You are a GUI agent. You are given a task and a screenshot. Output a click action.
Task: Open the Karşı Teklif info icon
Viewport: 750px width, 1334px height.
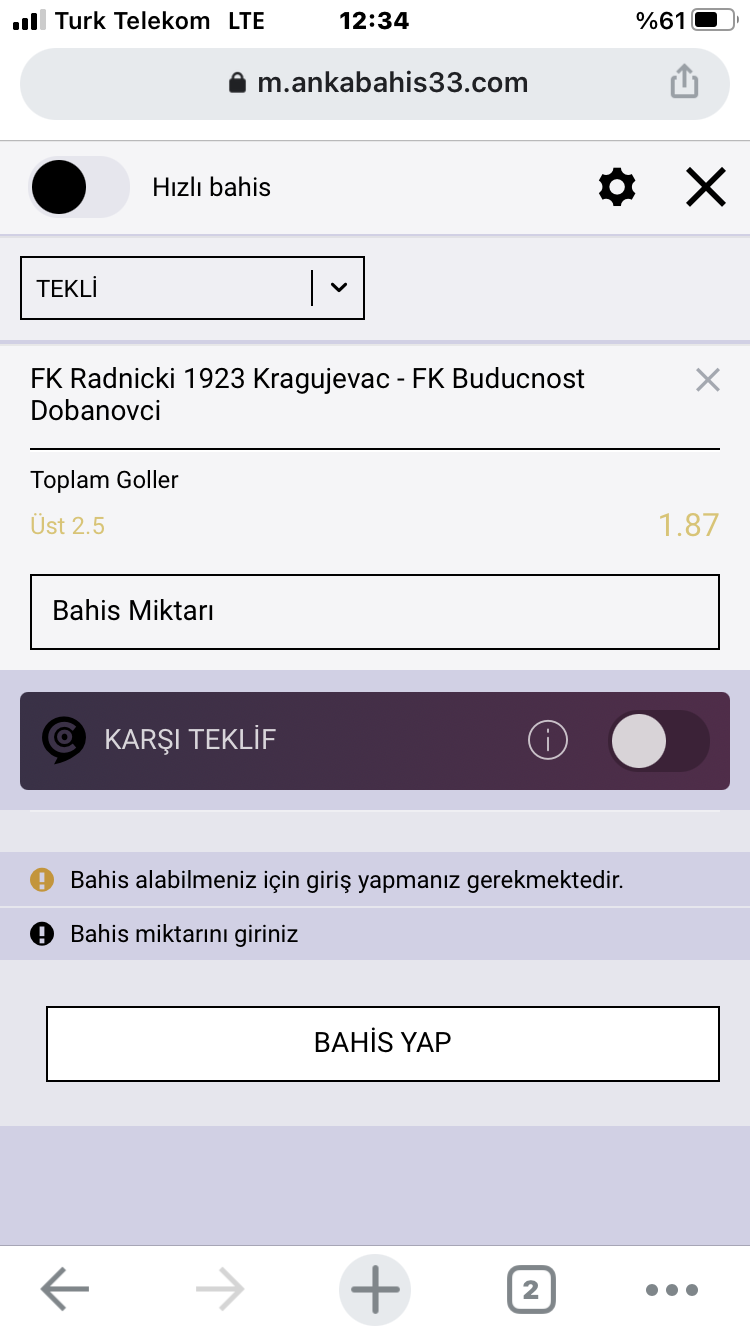pos(548,741)
